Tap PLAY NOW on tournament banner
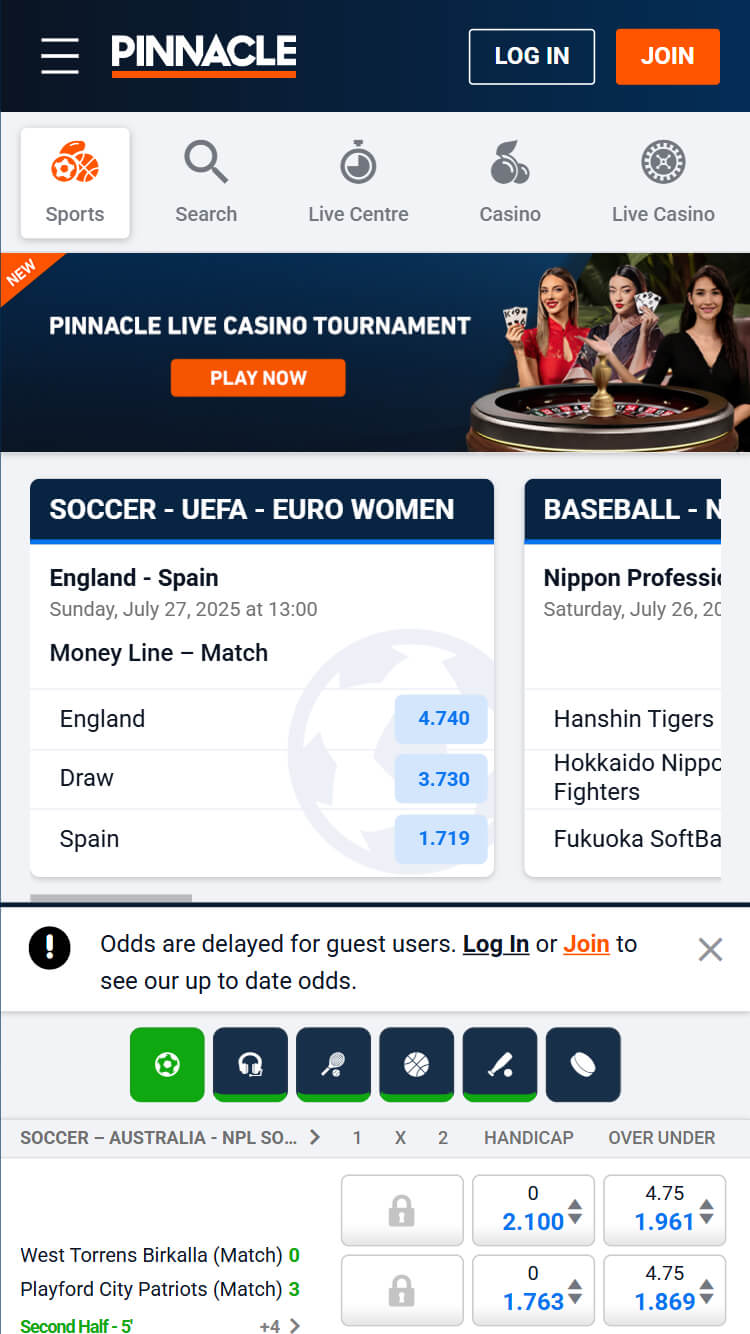This screenshot has width=750, height=1334. click(x=258, y=378)
